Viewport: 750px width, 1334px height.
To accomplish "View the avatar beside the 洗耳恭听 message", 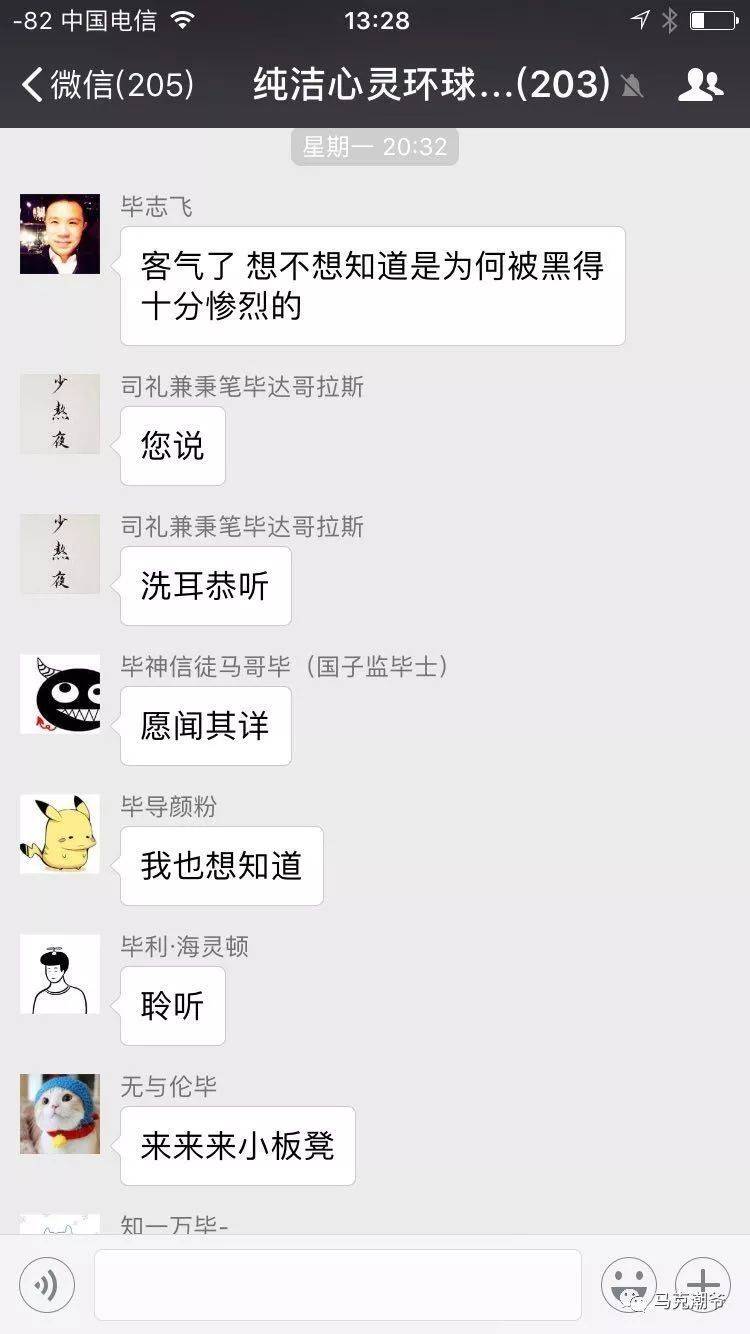I will point(60,554).
